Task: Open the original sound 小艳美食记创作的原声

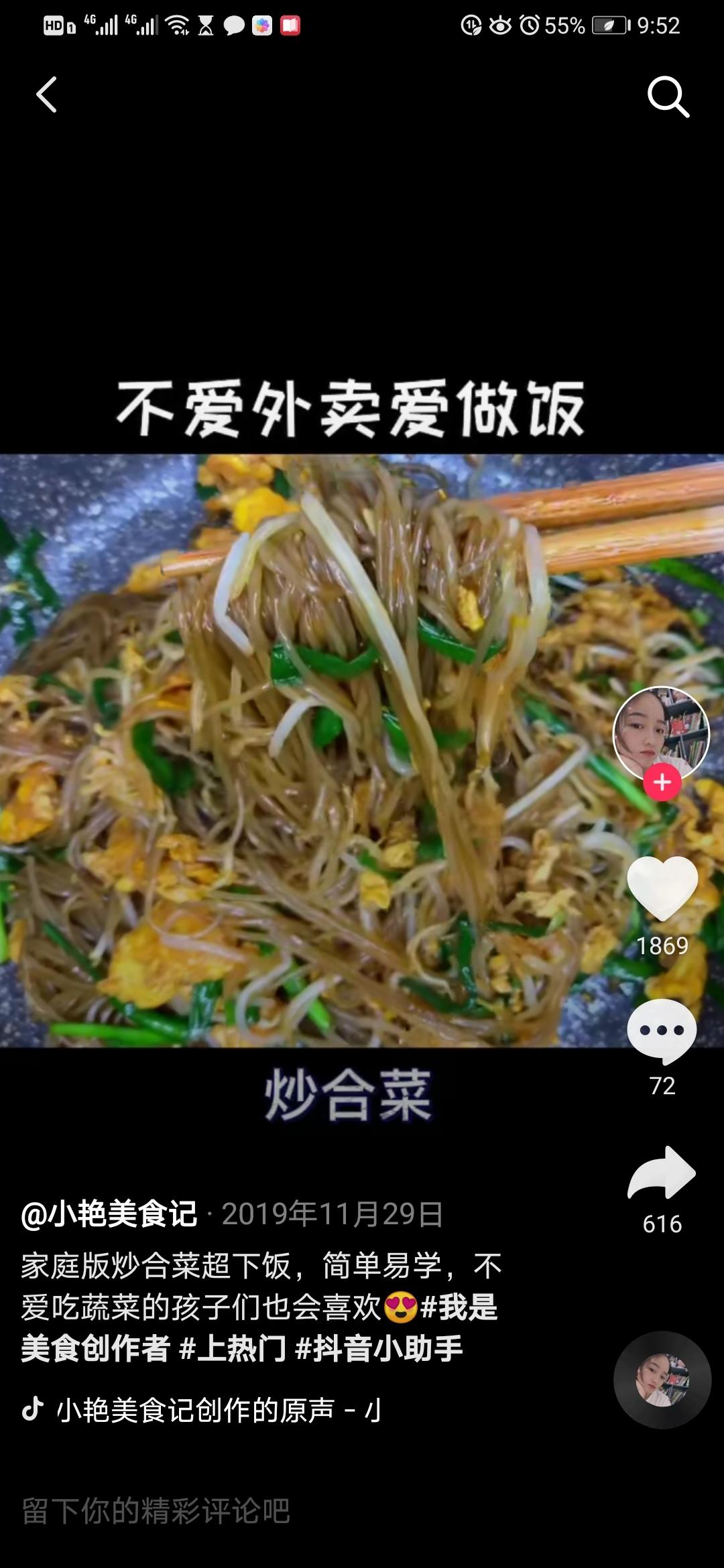Action: click(x=201, y=1410)
